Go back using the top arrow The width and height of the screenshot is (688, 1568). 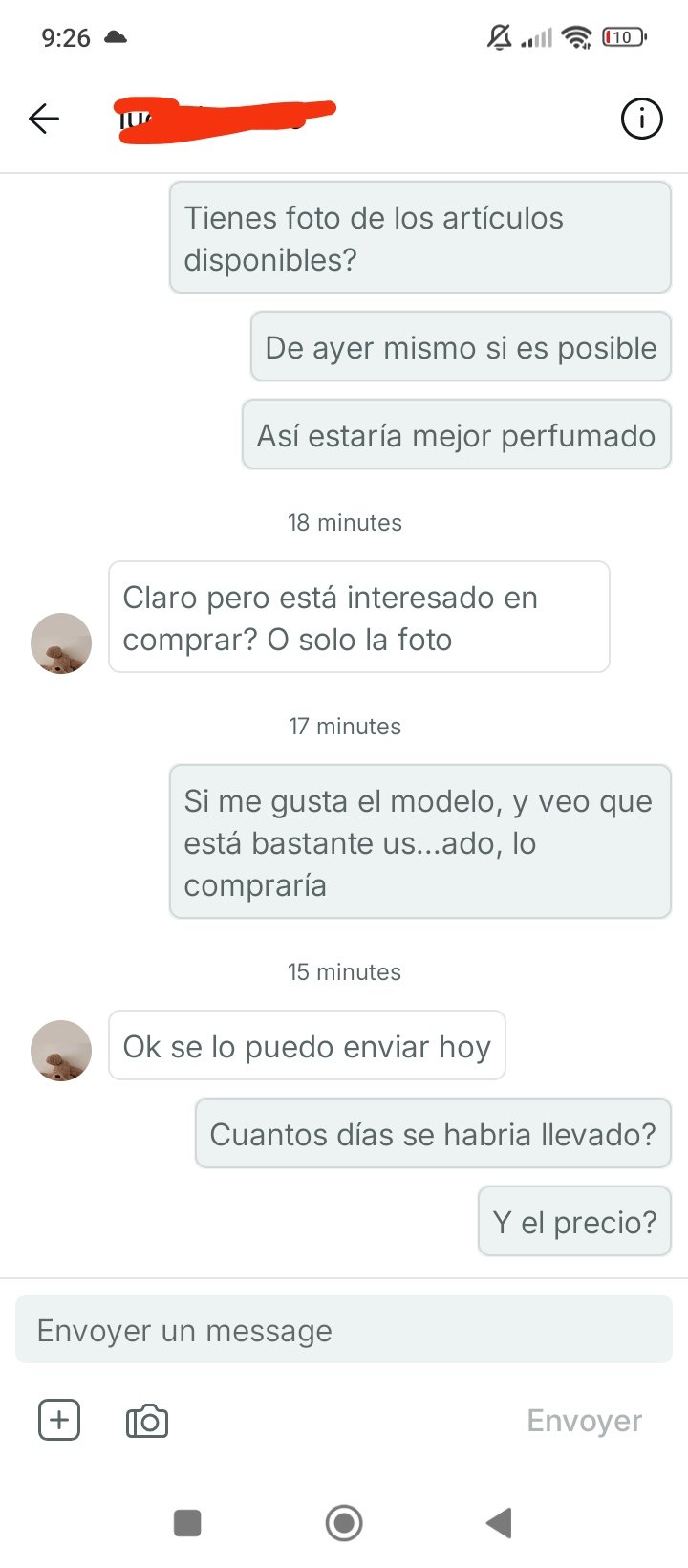(44, 119)
